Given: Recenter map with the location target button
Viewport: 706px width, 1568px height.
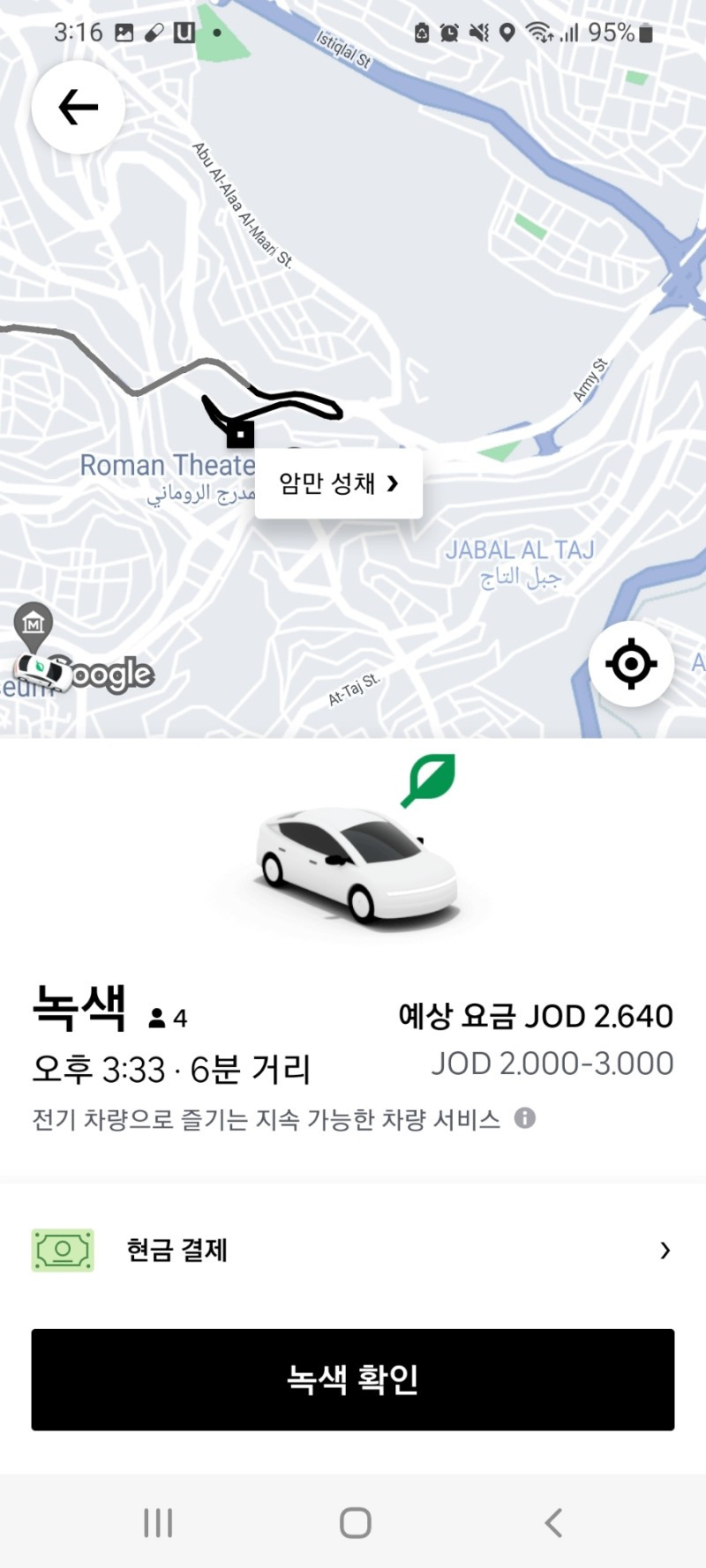Looking at the screenshot, I should tap(631, 664).
